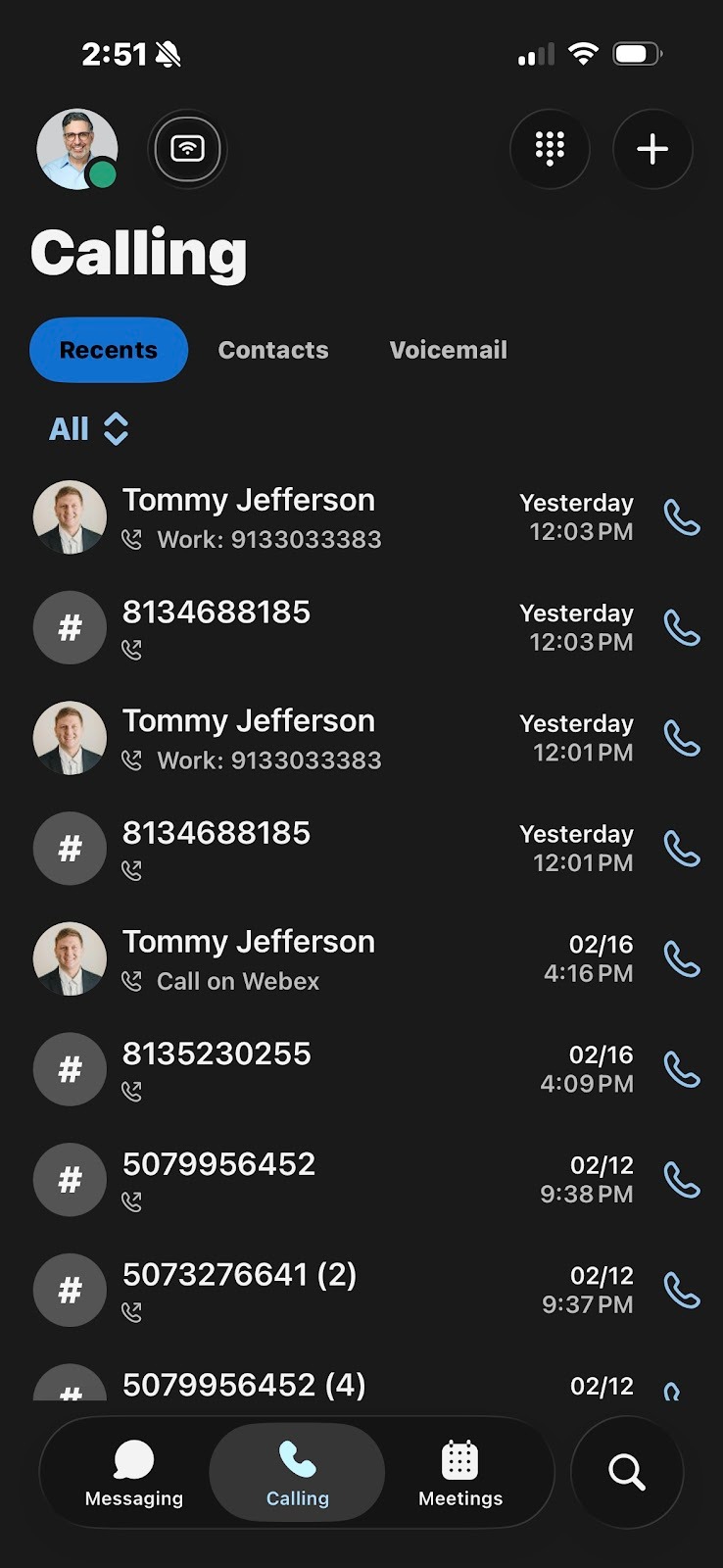This screenshot has width=723, height=1568.
Task: Call 5073276641 using its phone icon
Action: point(682,1290)
